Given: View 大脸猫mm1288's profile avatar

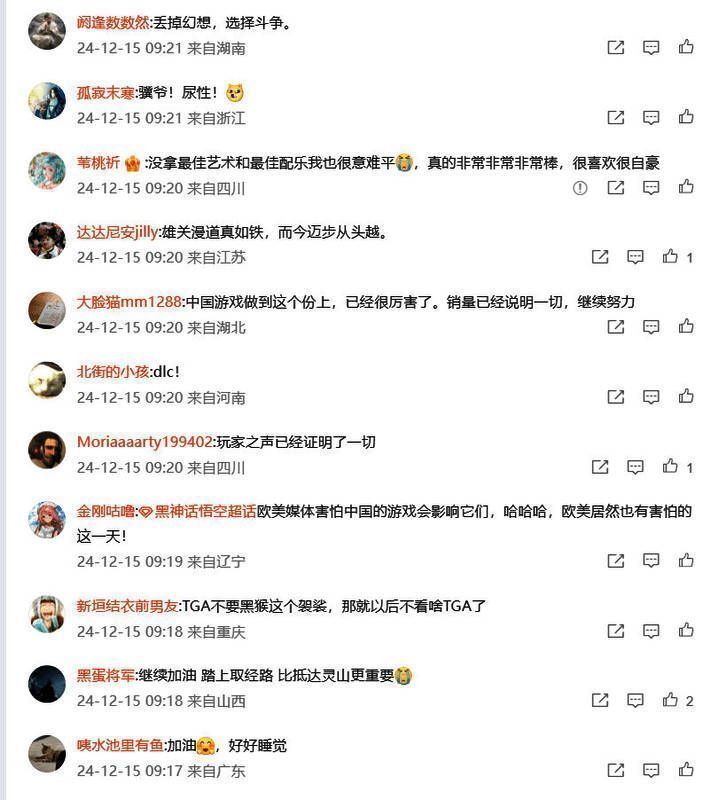Looking at the screenshot, I should (47, 311).
